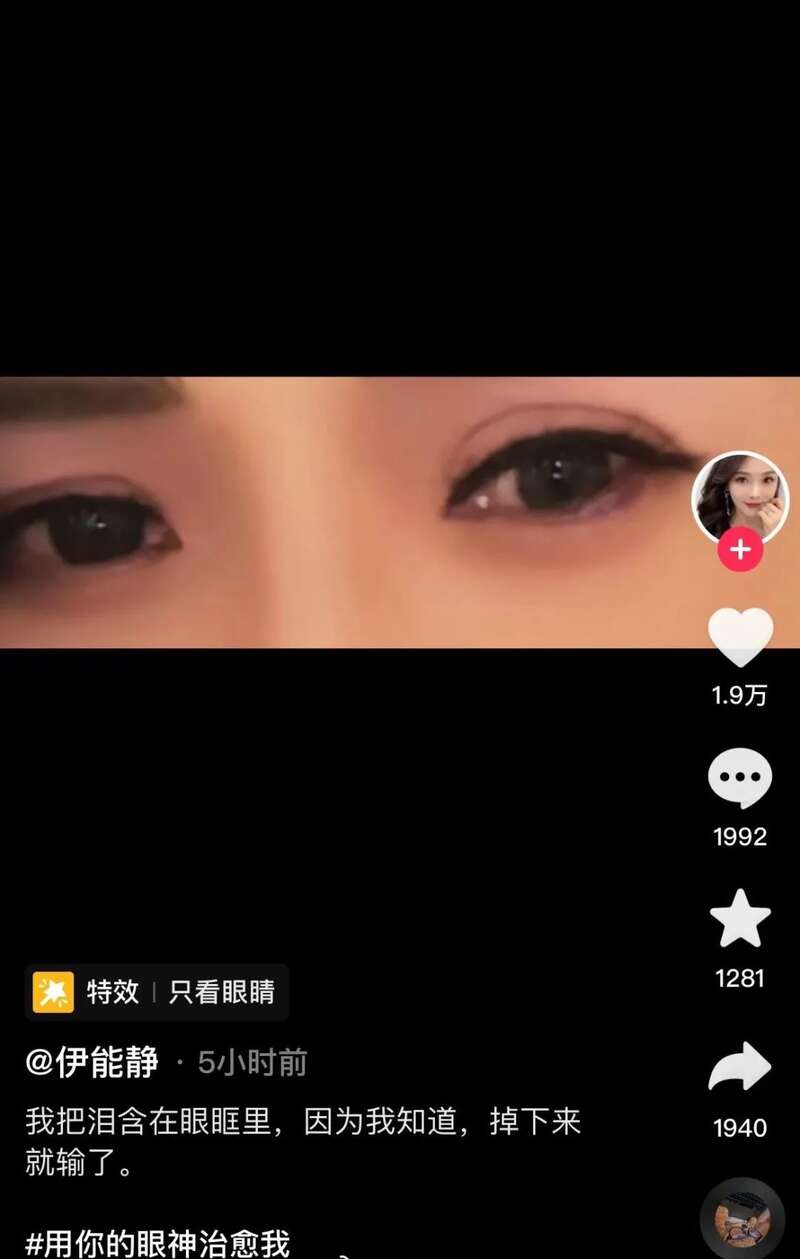Like this video with the heart

(740, 636)
